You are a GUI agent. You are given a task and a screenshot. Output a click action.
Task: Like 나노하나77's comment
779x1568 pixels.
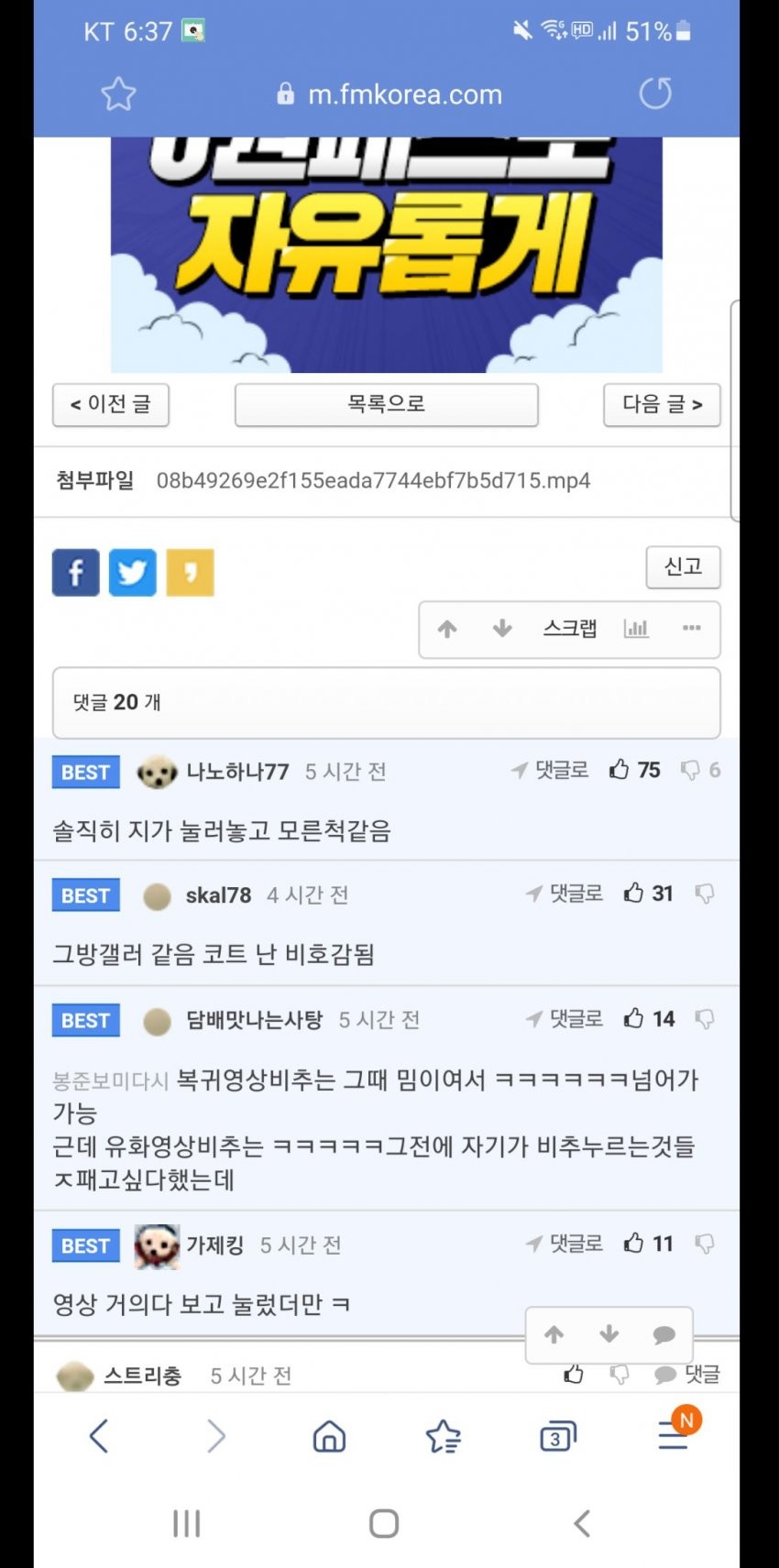(620, 770)
